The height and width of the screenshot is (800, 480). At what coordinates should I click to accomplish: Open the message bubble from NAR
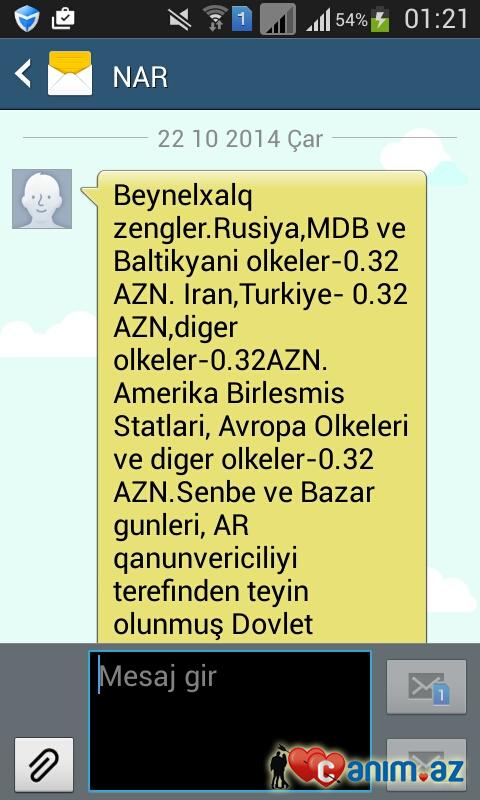(x=262, y=407)
